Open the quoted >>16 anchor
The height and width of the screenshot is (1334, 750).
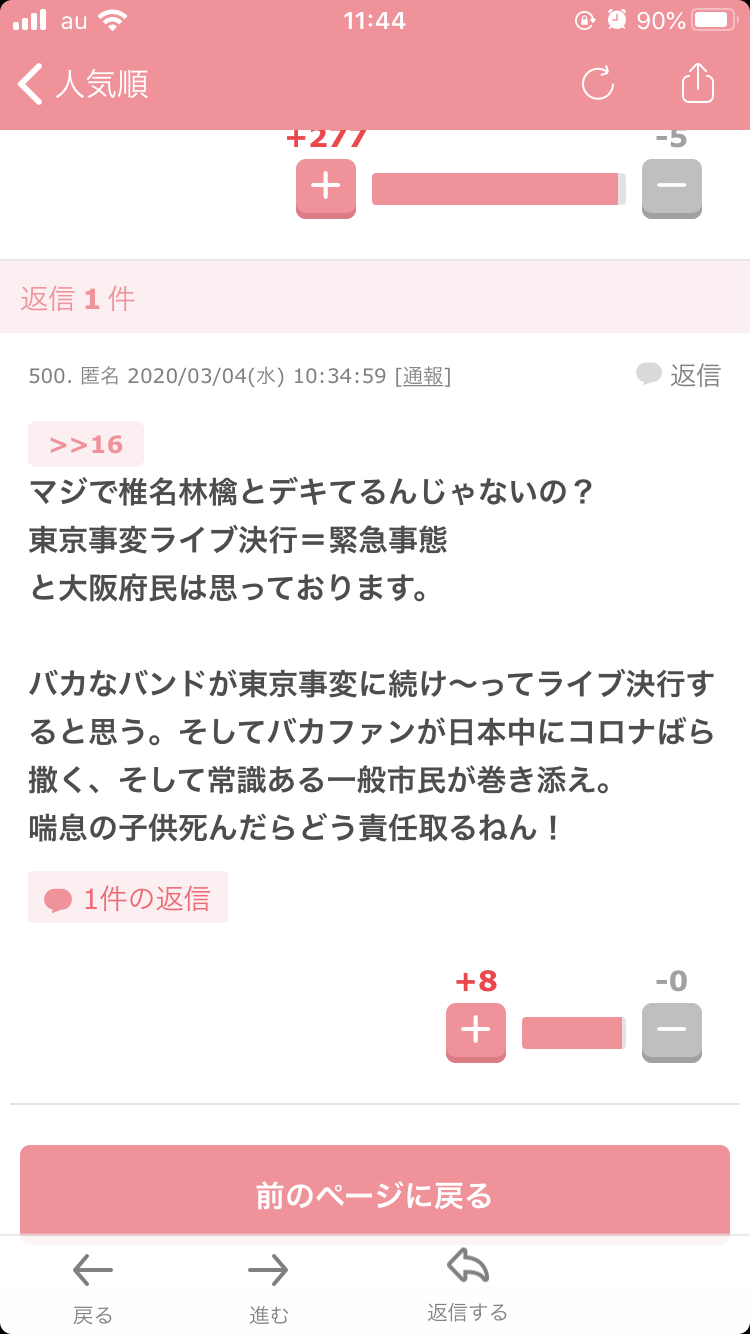(86, 444)
